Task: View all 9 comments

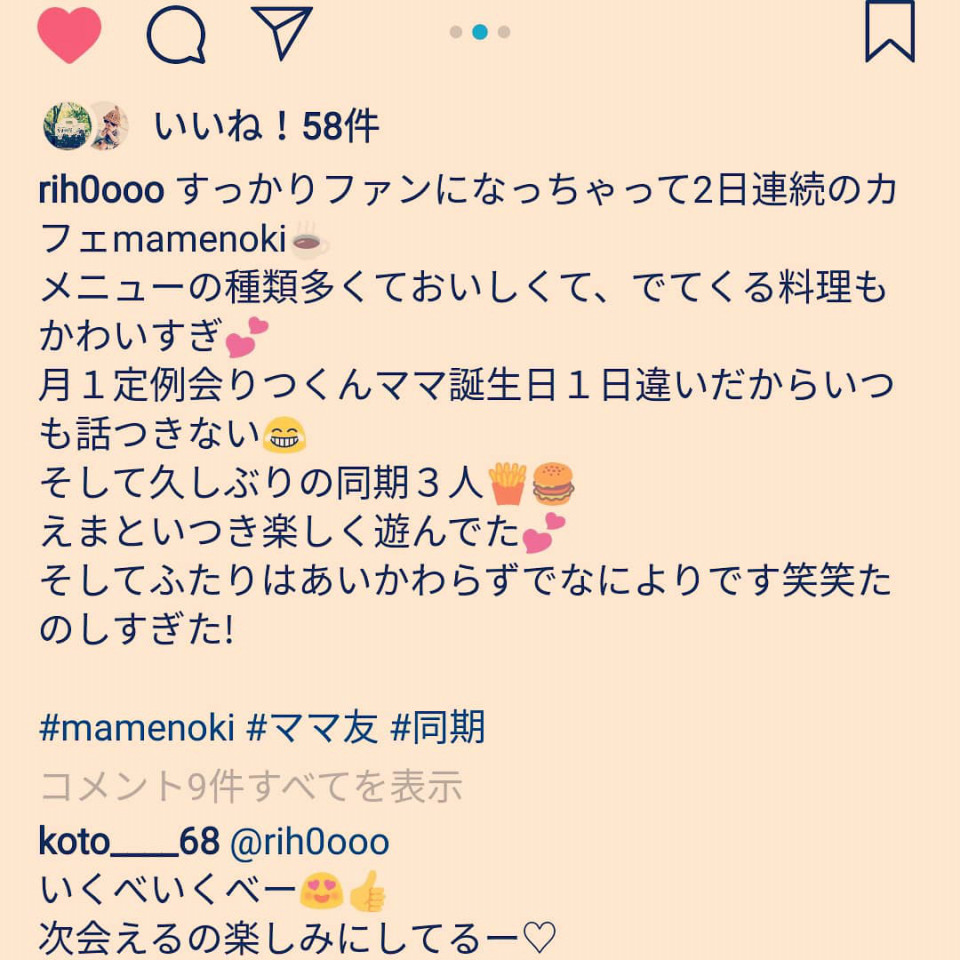Action: point(250,787)
